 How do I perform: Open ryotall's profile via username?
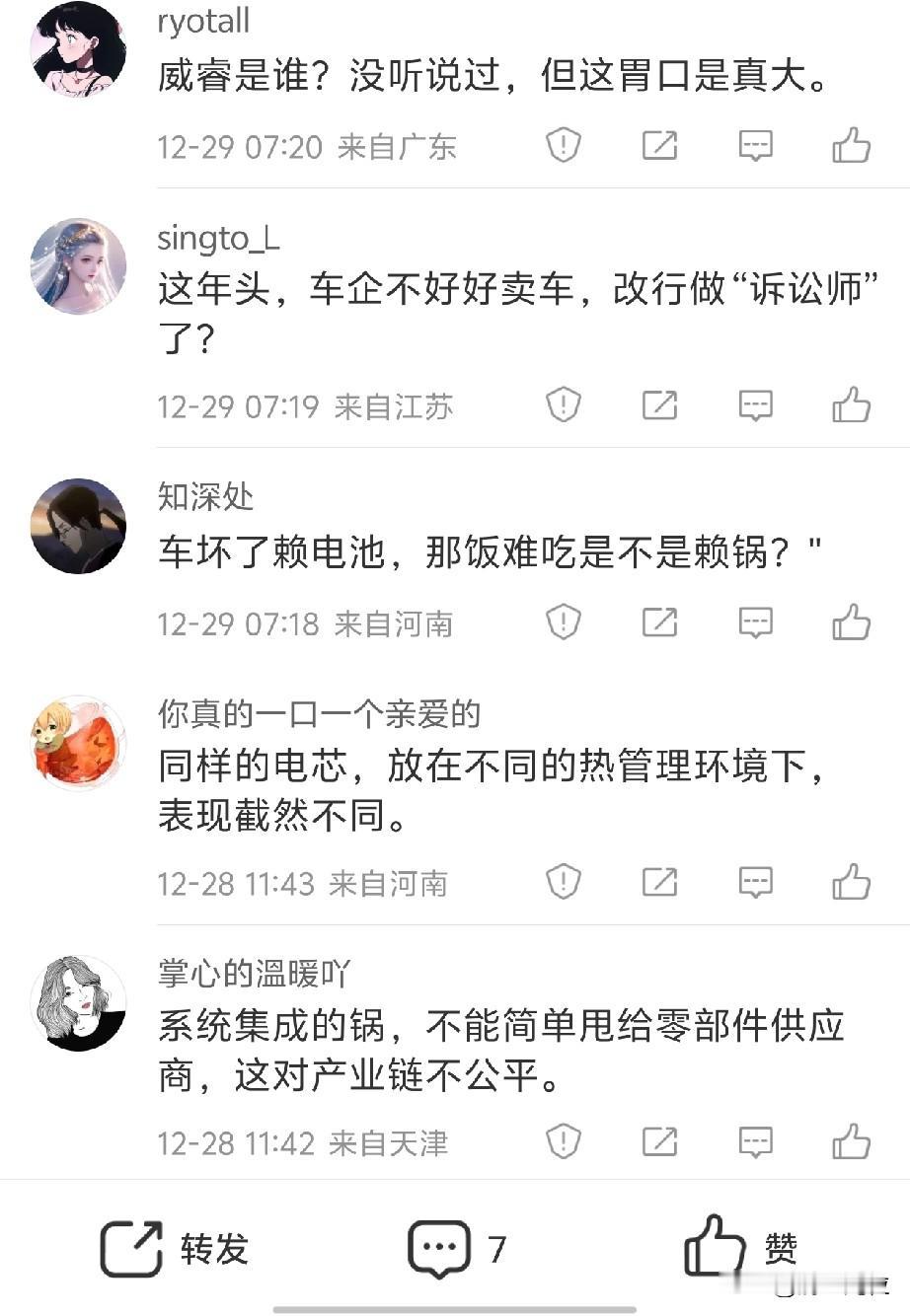(x=203, y=21)
